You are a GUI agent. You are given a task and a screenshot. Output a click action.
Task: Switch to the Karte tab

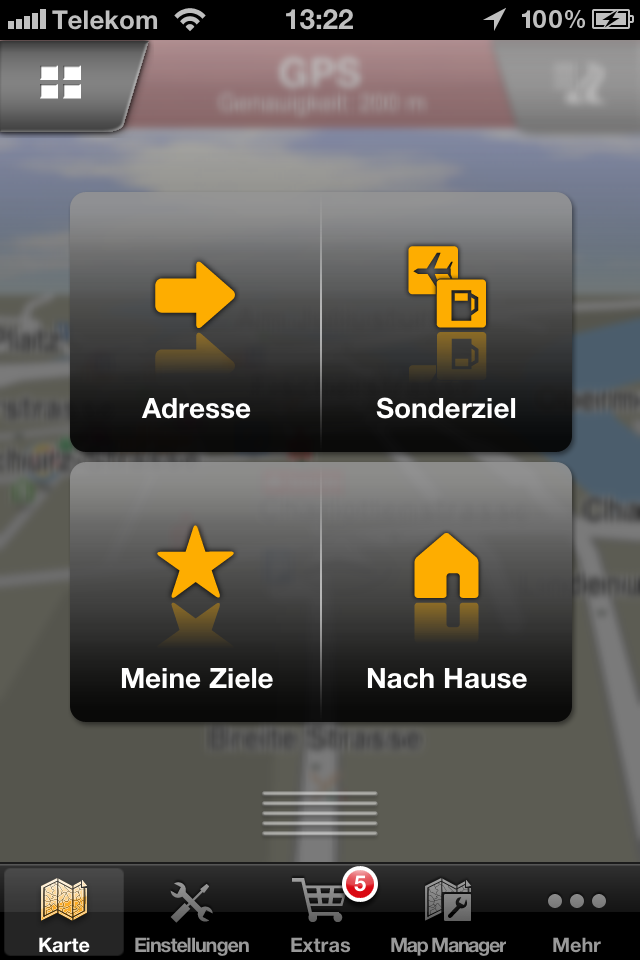click(x=64, y=913)
